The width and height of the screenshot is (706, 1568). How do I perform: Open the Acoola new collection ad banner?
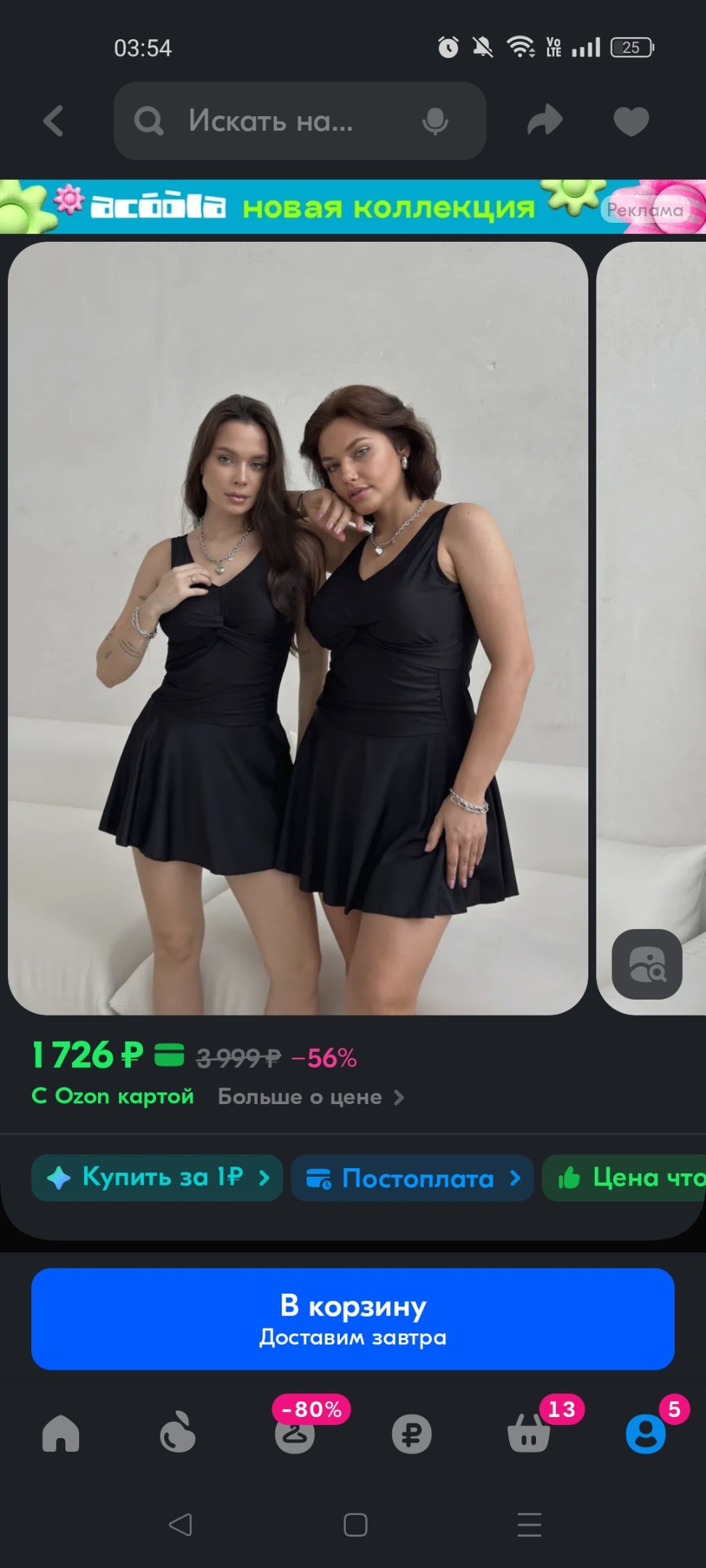353,207
